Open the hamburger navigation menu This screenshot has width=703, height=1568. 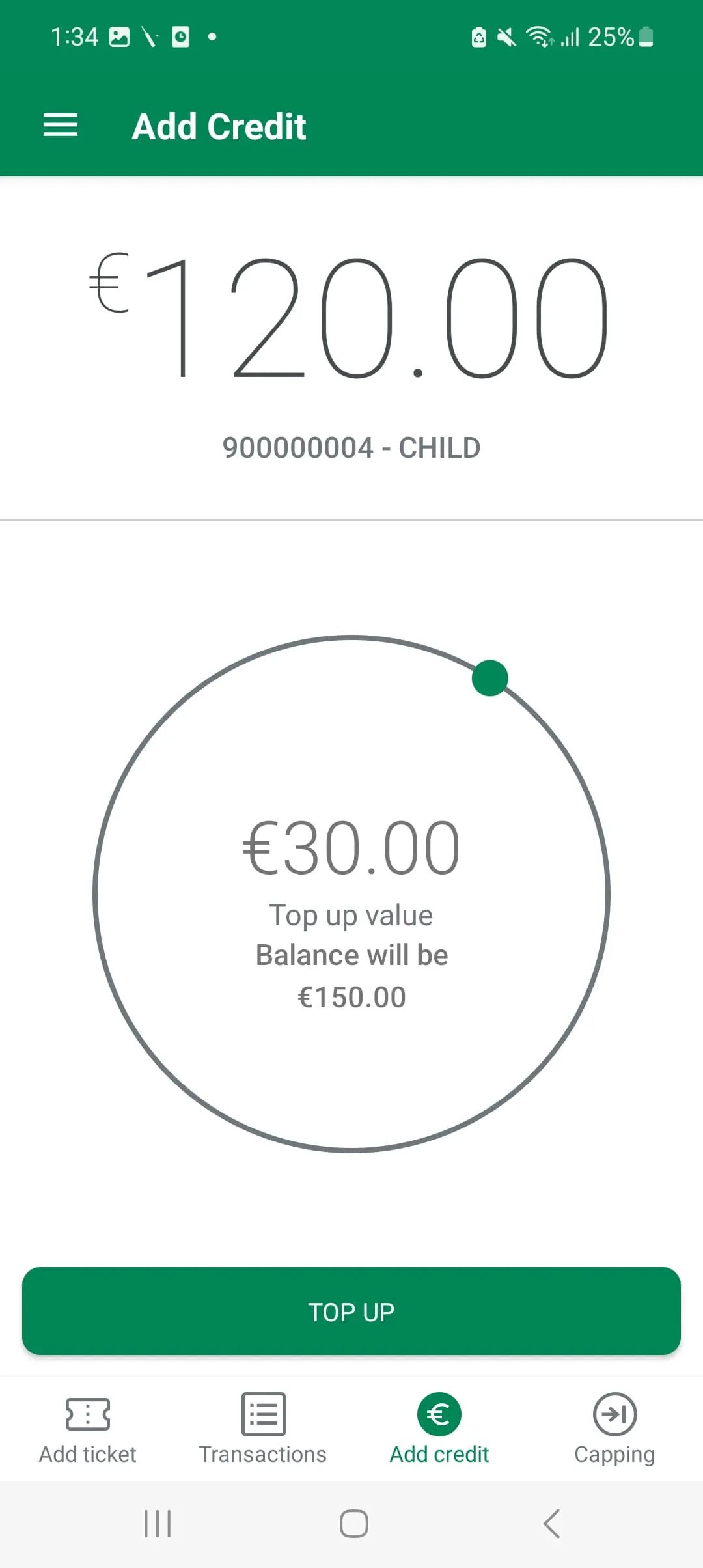click(x=61, y=125)
